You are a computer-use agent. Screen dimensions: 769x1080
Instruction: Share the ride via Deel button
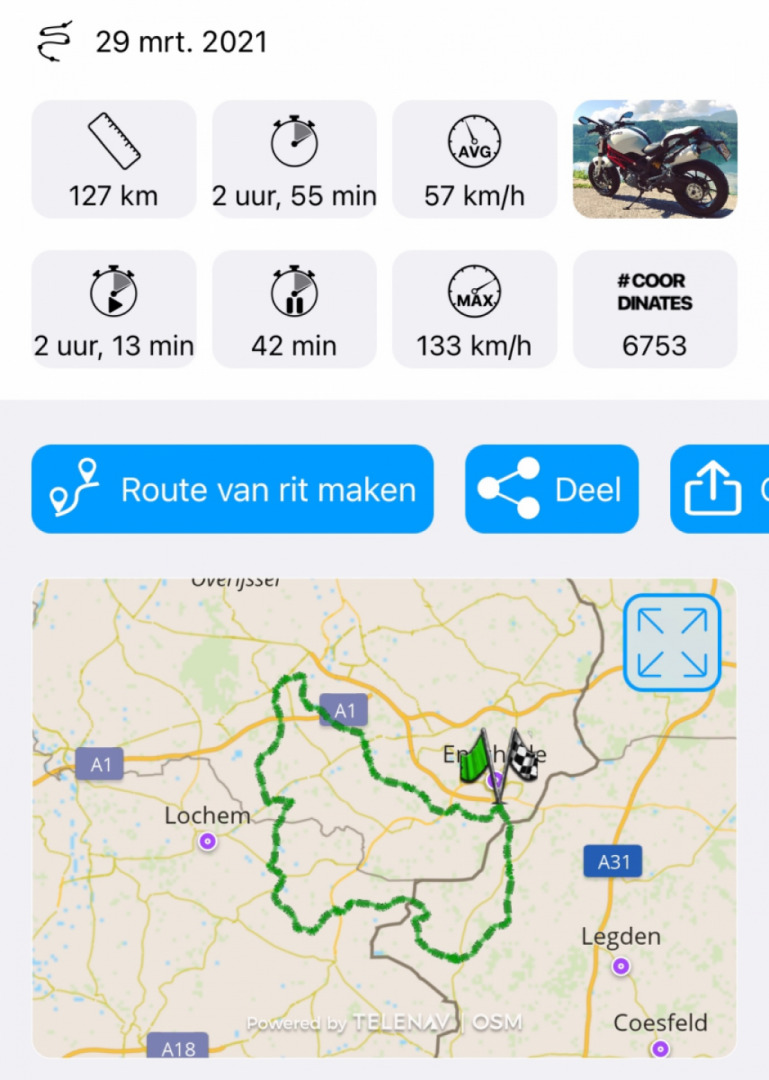coord(551,489)
